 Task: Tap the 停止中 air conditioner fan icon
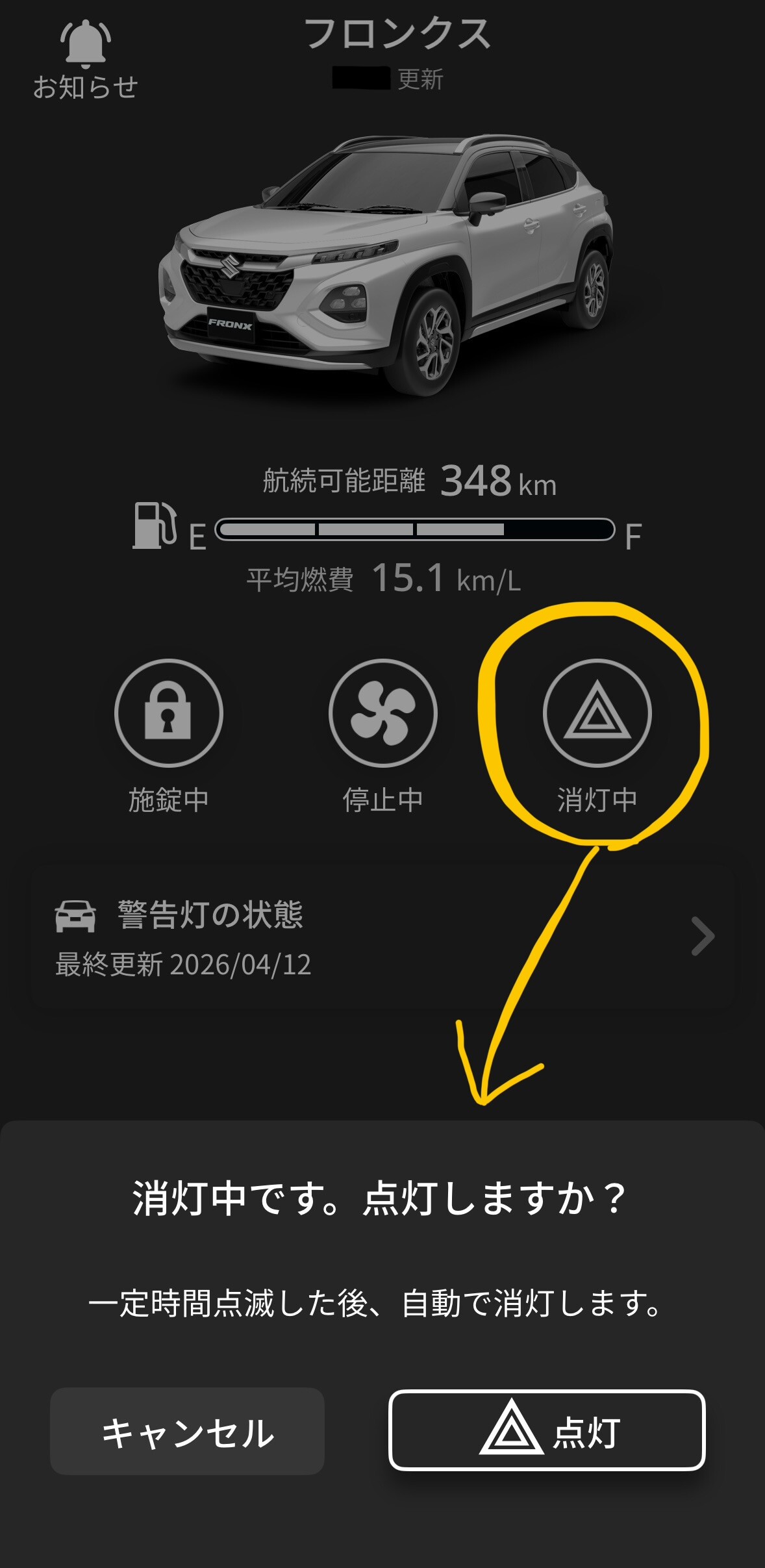point(382,713)
